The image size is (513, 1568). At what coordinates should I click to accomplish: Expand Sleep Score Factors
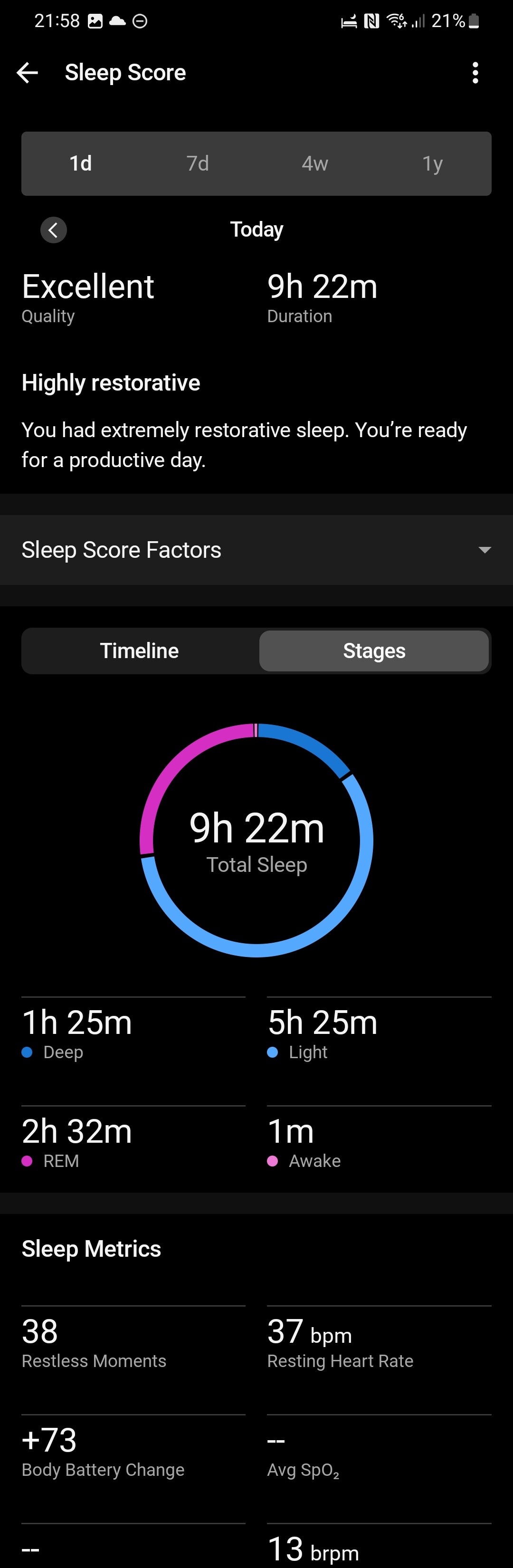[x=256, y=550]
